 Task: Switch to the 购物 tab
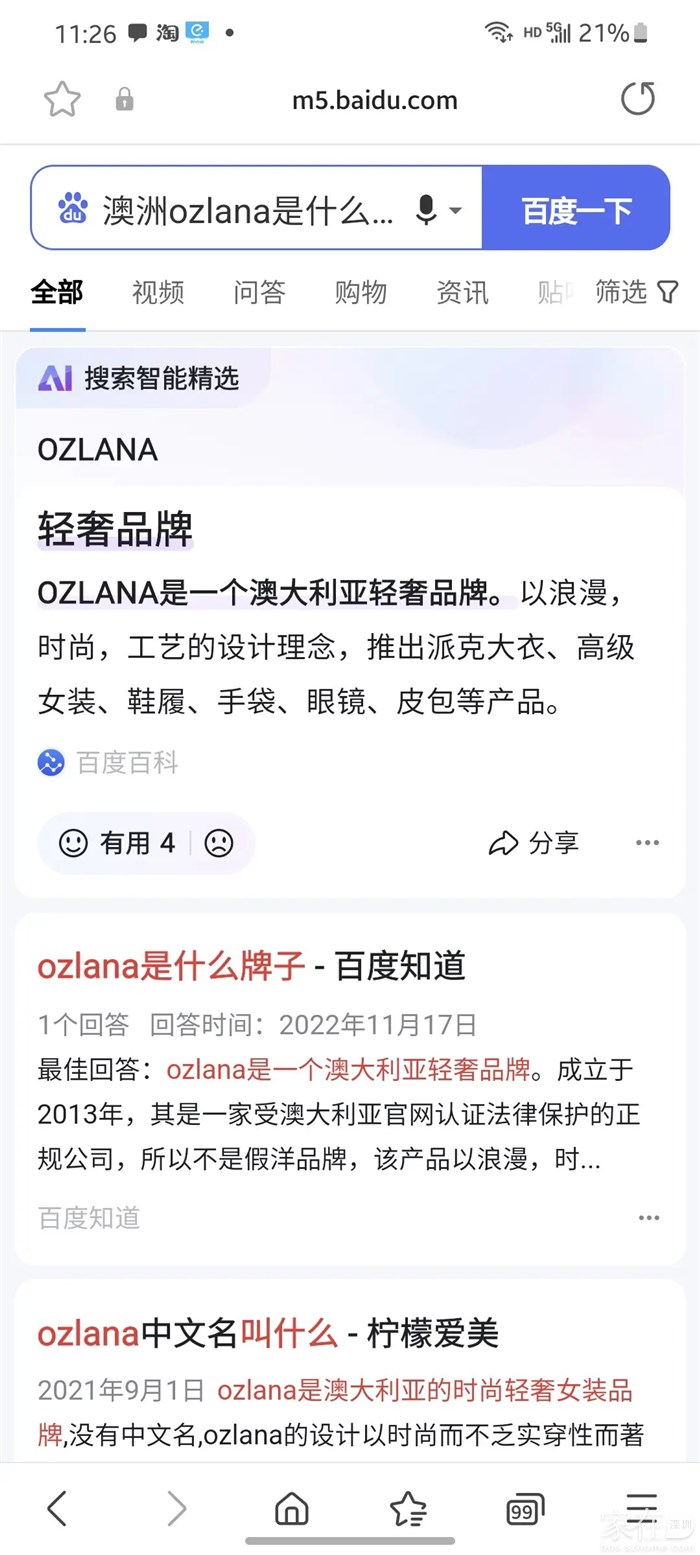coord(360,292)
